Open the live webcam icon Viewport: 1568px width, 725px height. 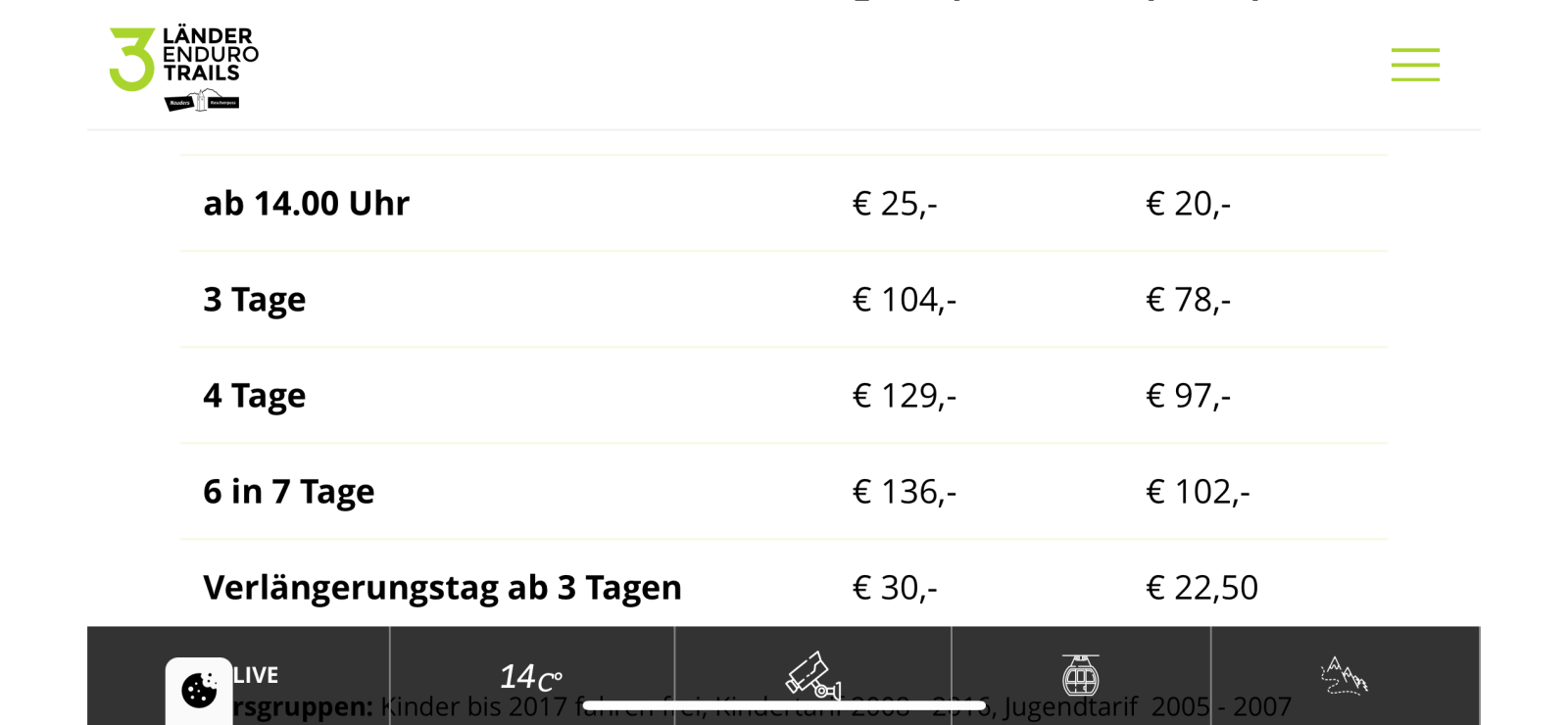point(812,675)
